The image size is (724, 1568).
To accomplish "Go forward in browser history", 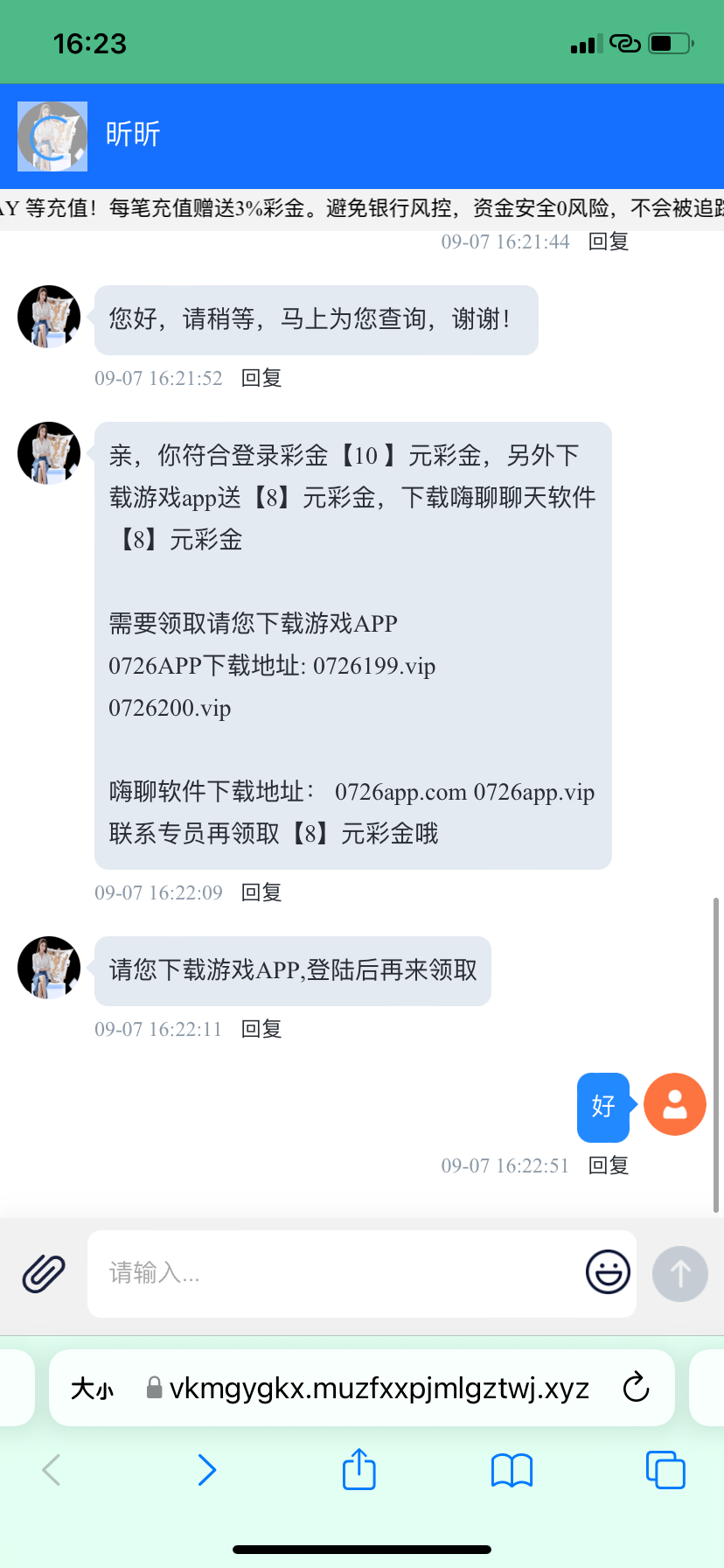I will pos(206,1470).
